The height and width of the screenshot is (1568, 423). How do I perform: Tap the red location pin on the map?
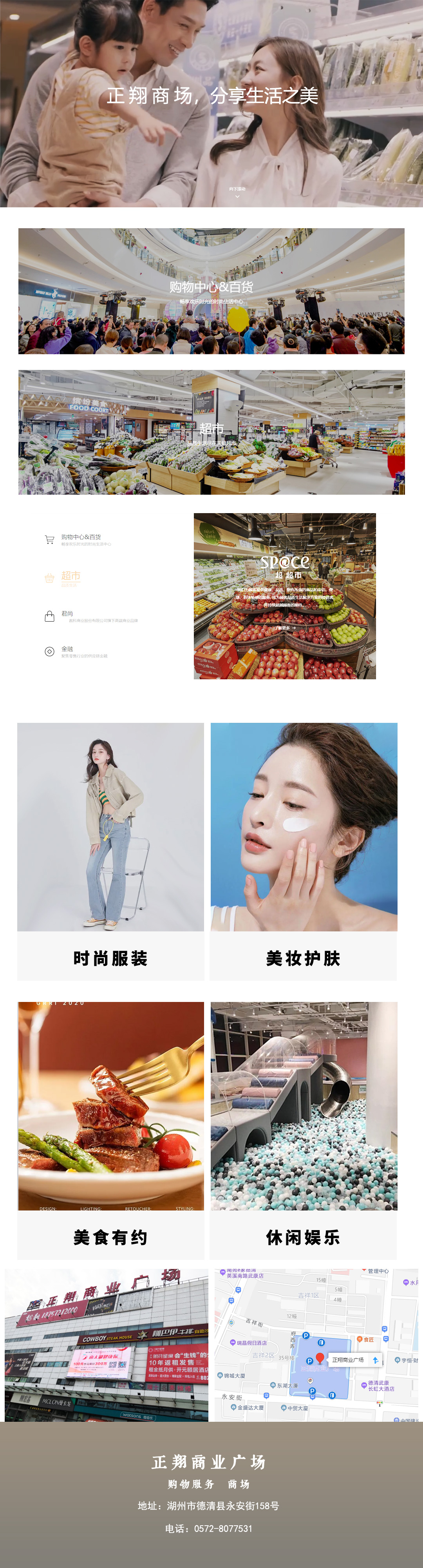[320, 1358]
